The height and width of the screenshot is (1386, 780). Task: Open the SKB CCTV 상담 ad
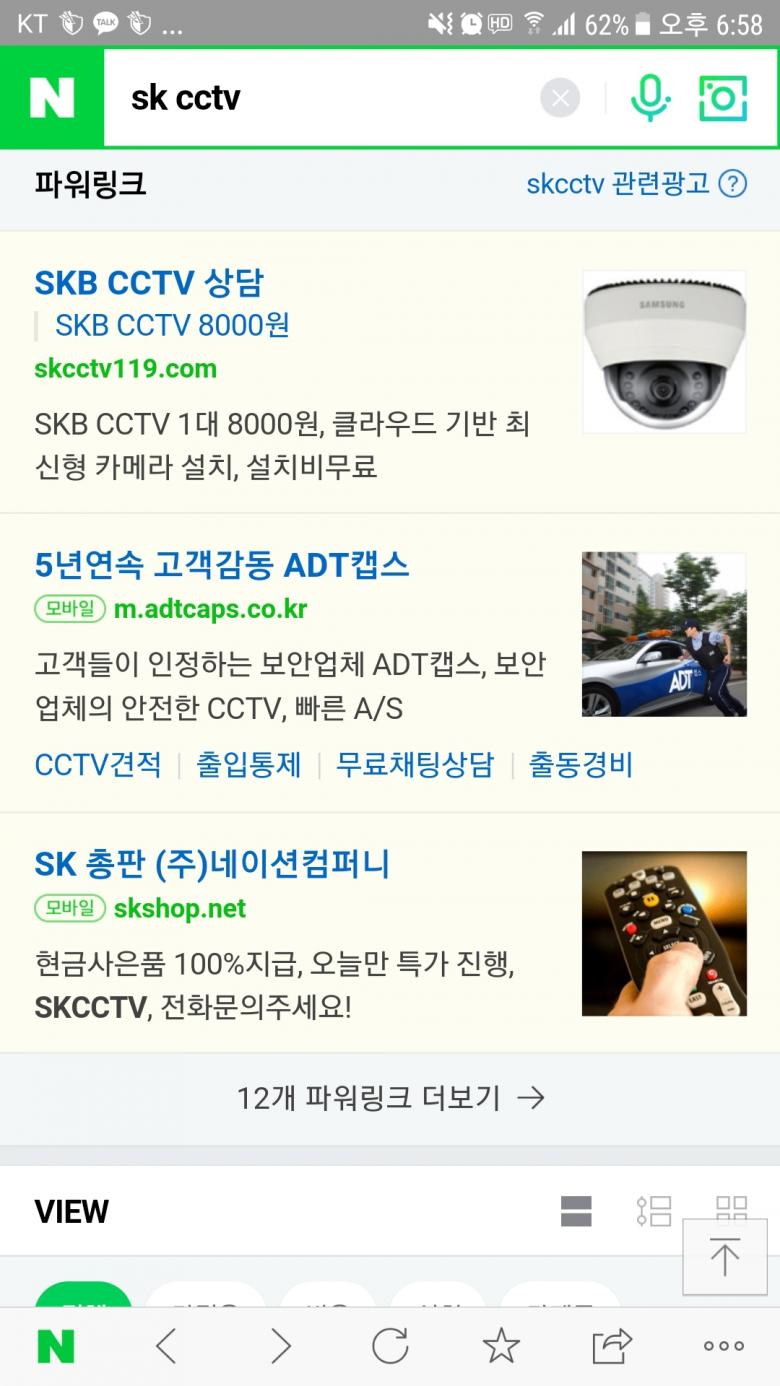(x=149, y=282)
